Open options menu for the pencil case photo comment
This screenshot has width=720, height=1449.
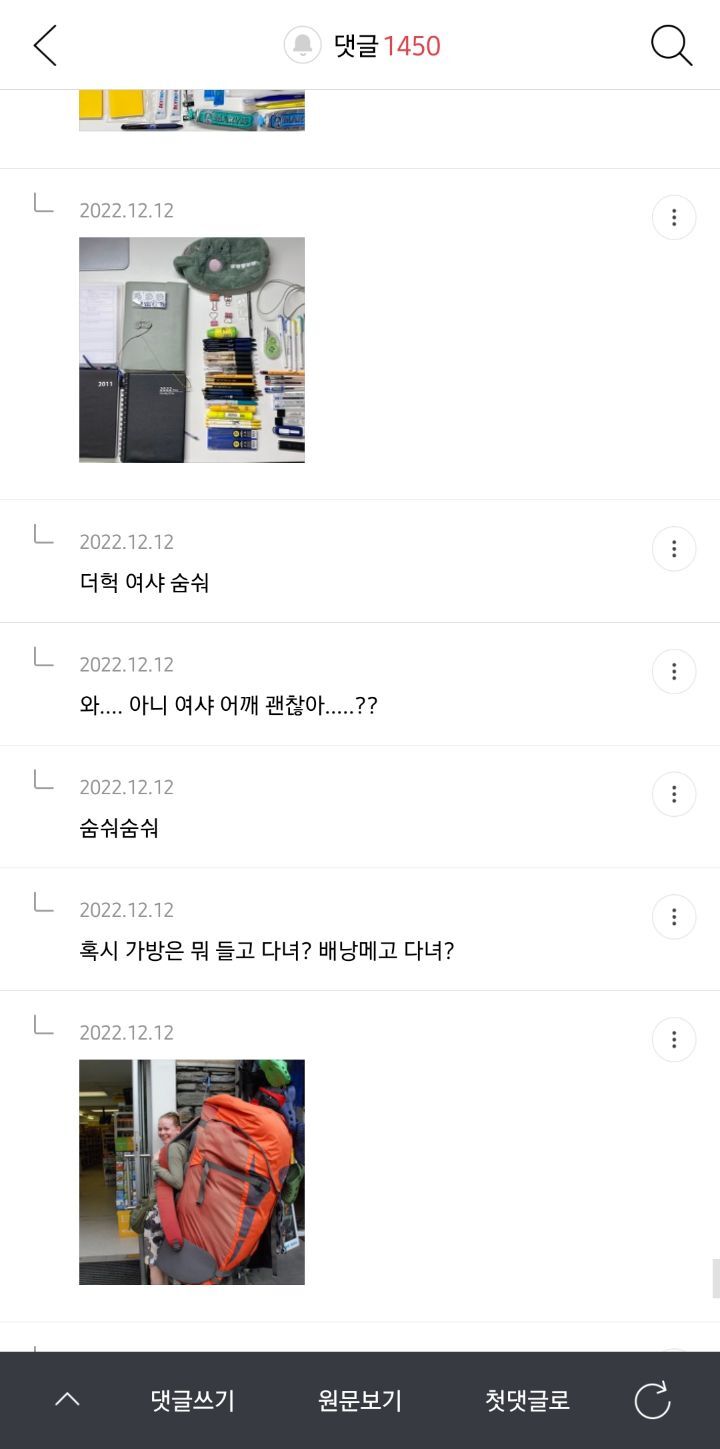674,217
